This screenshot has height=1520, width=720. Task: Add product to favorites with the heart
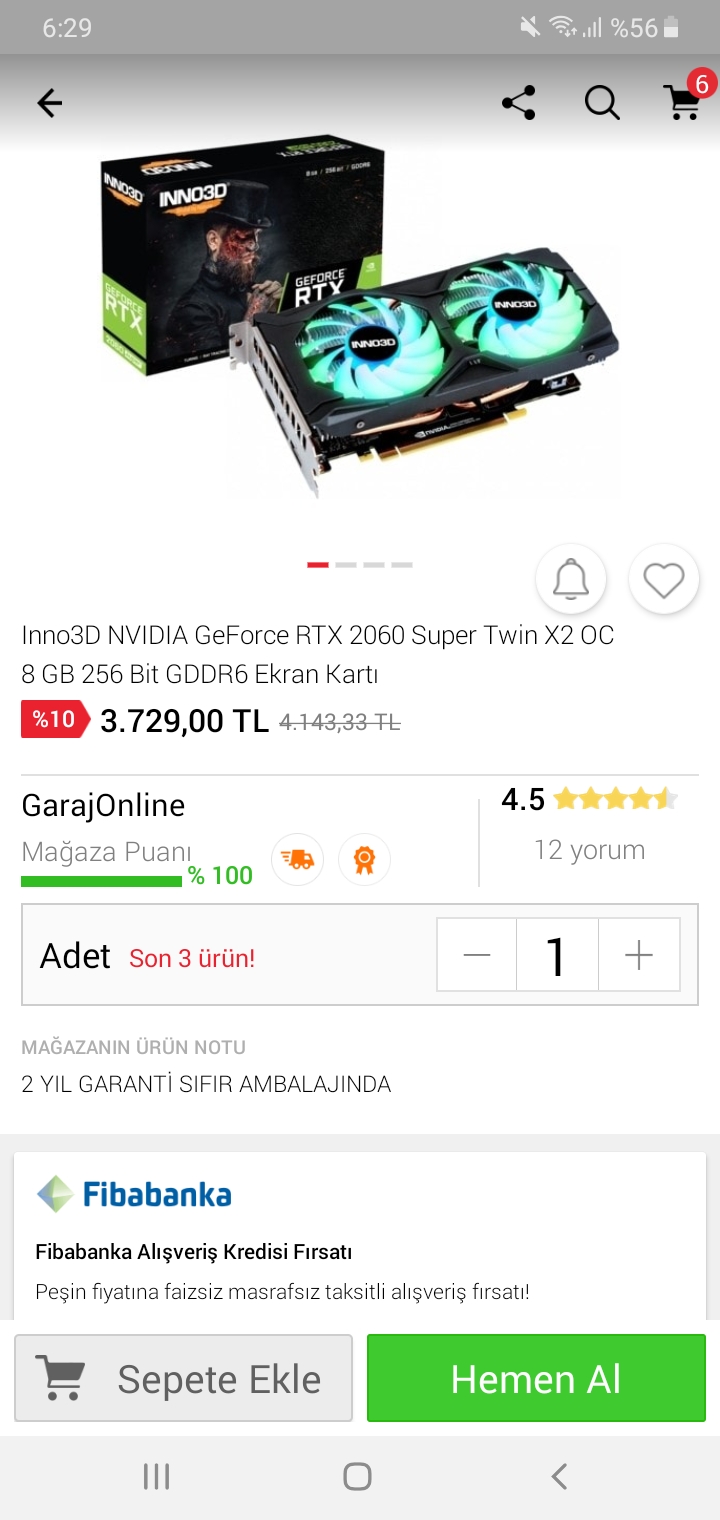tap(663, 579)
